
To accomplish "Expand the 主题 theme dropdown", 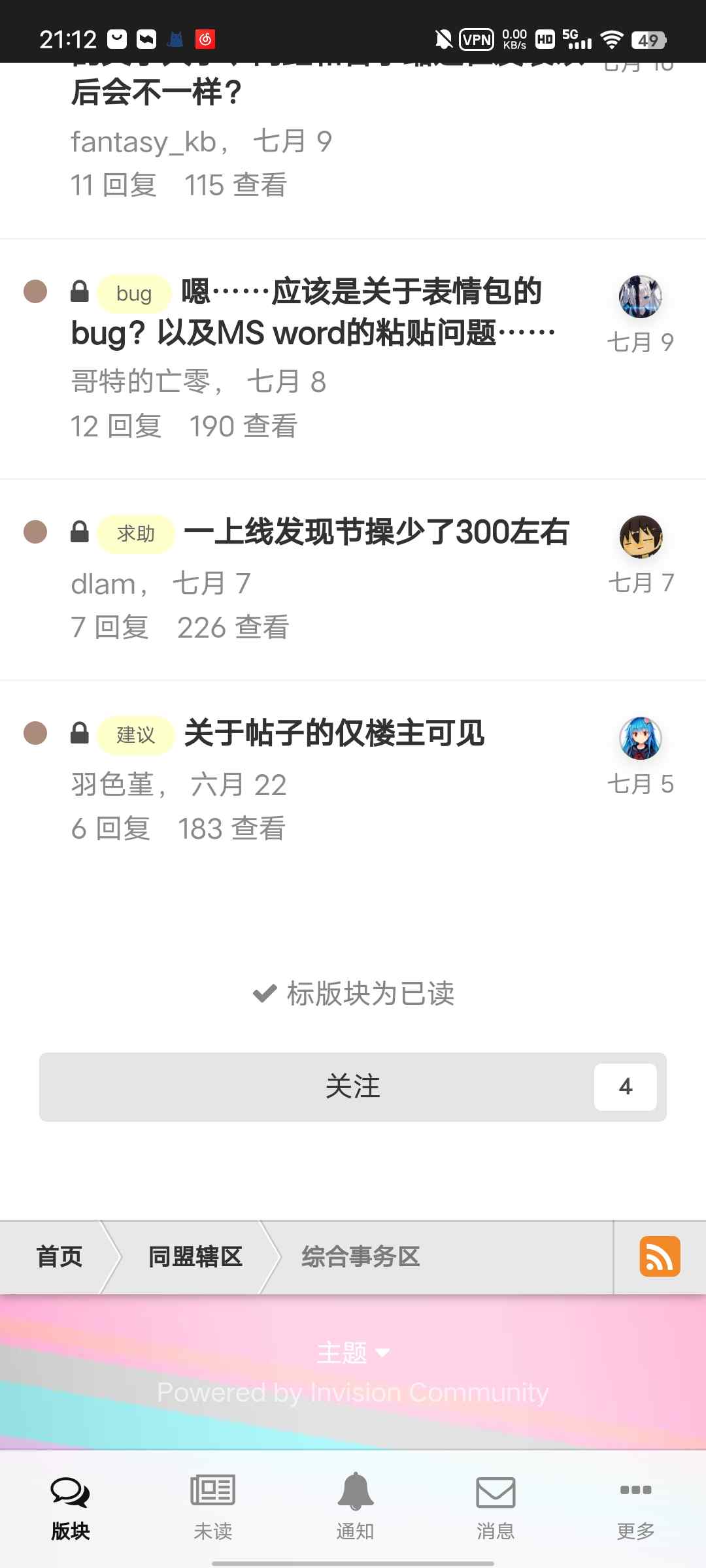I will pos(353,1352).
